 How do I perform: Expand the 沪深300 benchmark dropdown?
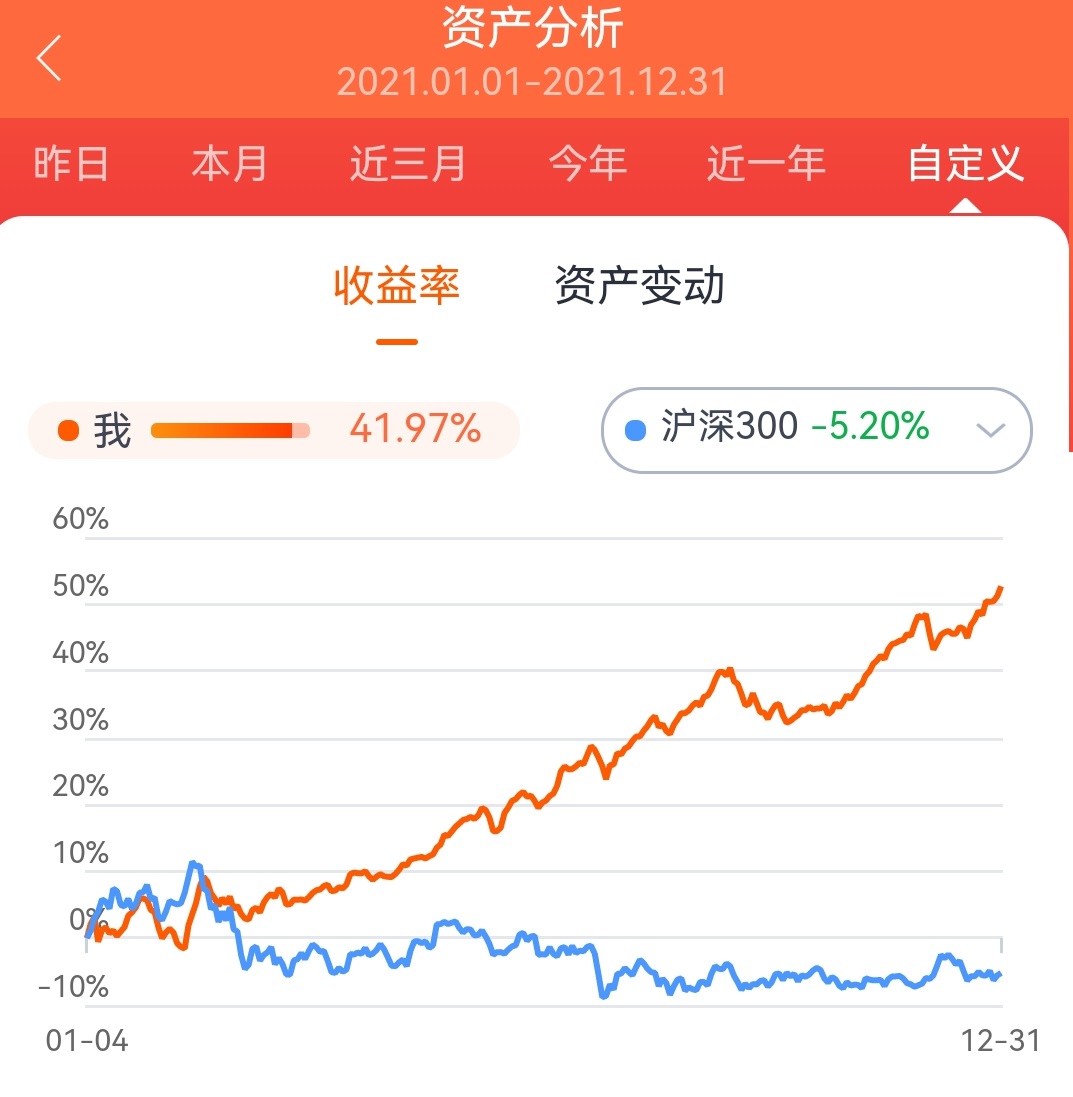988,430
